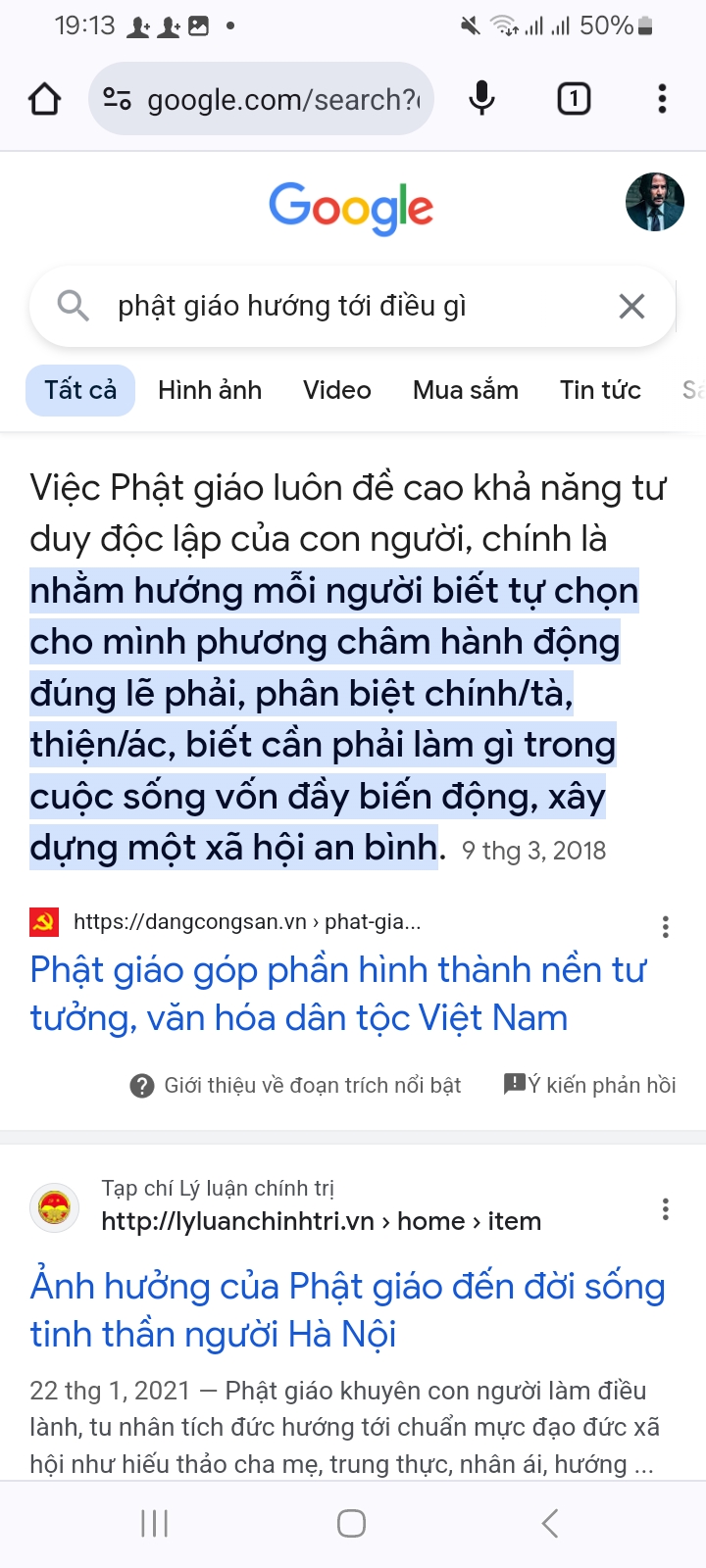The height and width of the screenshot is (1568, 706).
Task: Clear the search query text
Action: [x=632, y=307]
